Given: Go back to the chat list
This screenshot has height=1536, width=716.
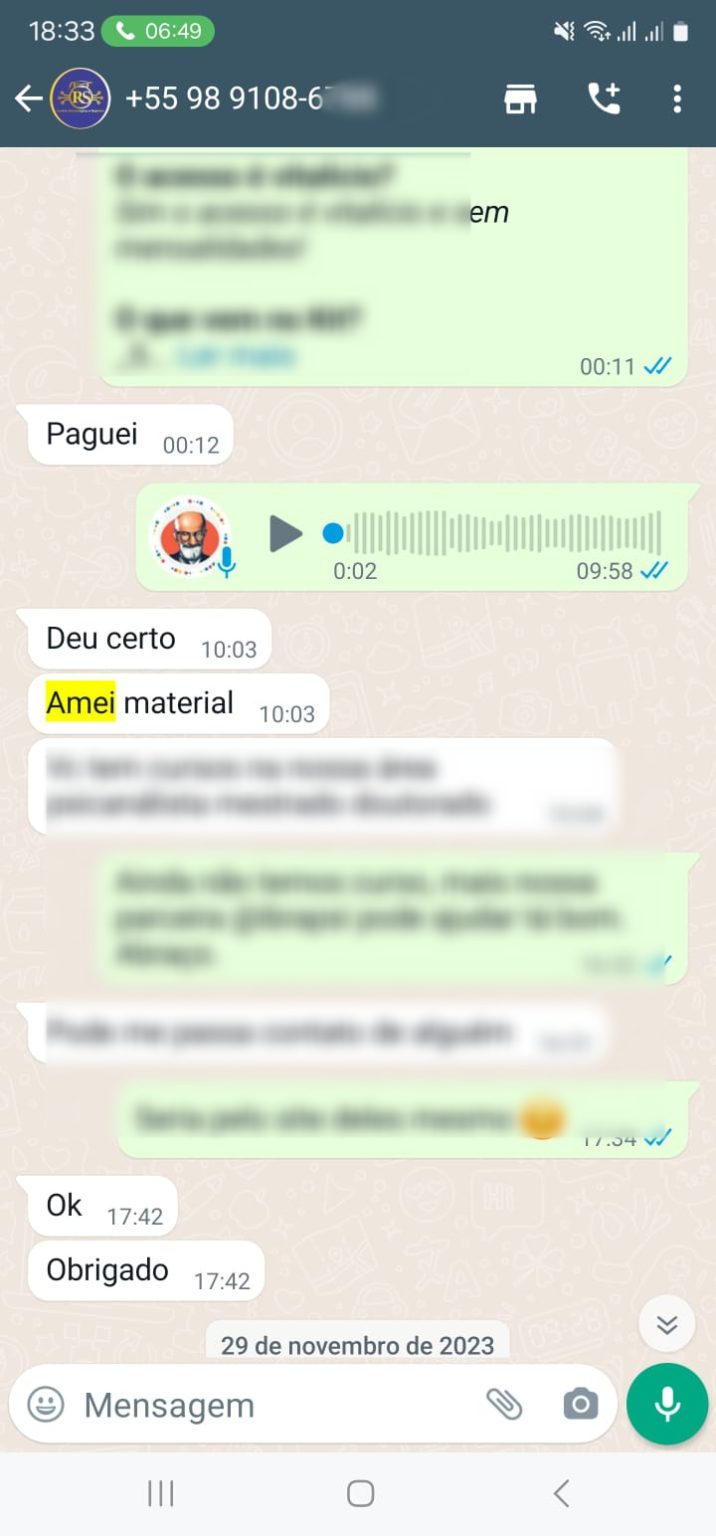Looking at the screenshot, I should [x=28, y=98].
